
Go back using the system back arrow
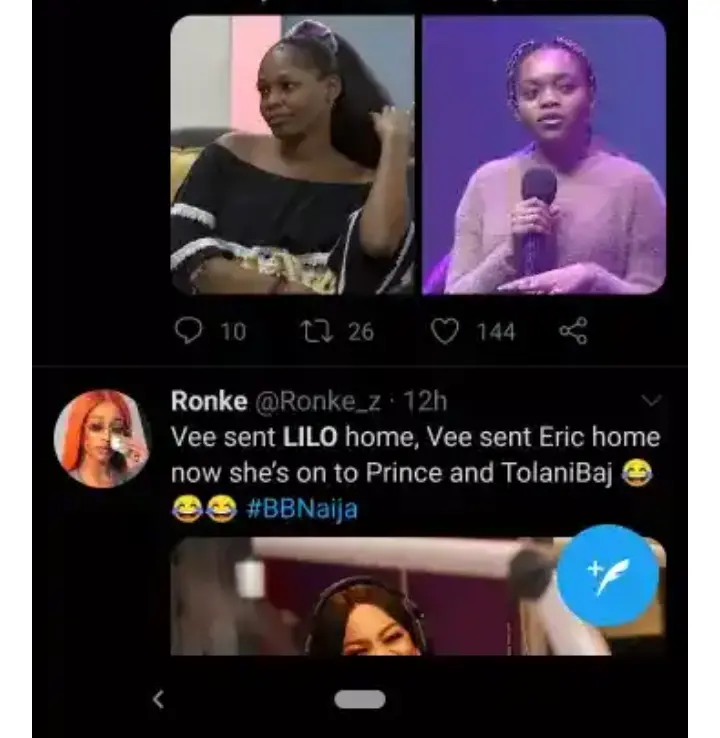(157, 700)
